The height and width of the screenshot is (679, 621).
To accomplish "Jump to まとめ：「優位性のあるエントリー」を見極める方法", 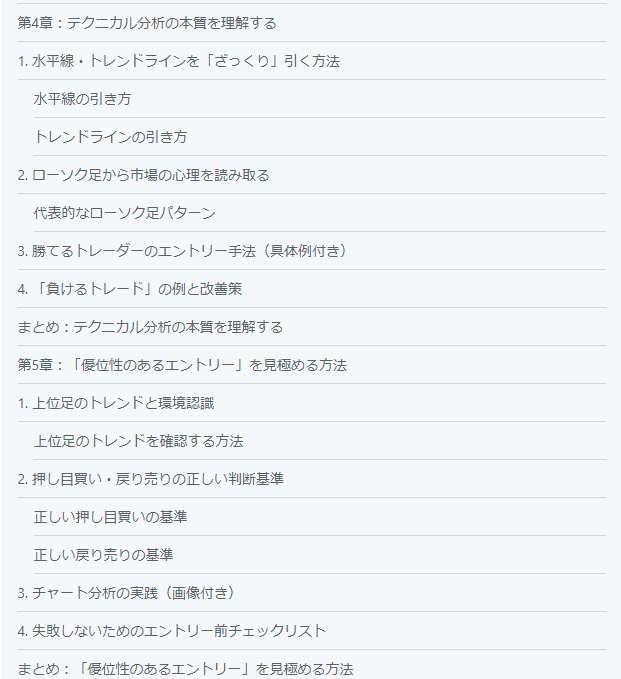I will point(185,669).
